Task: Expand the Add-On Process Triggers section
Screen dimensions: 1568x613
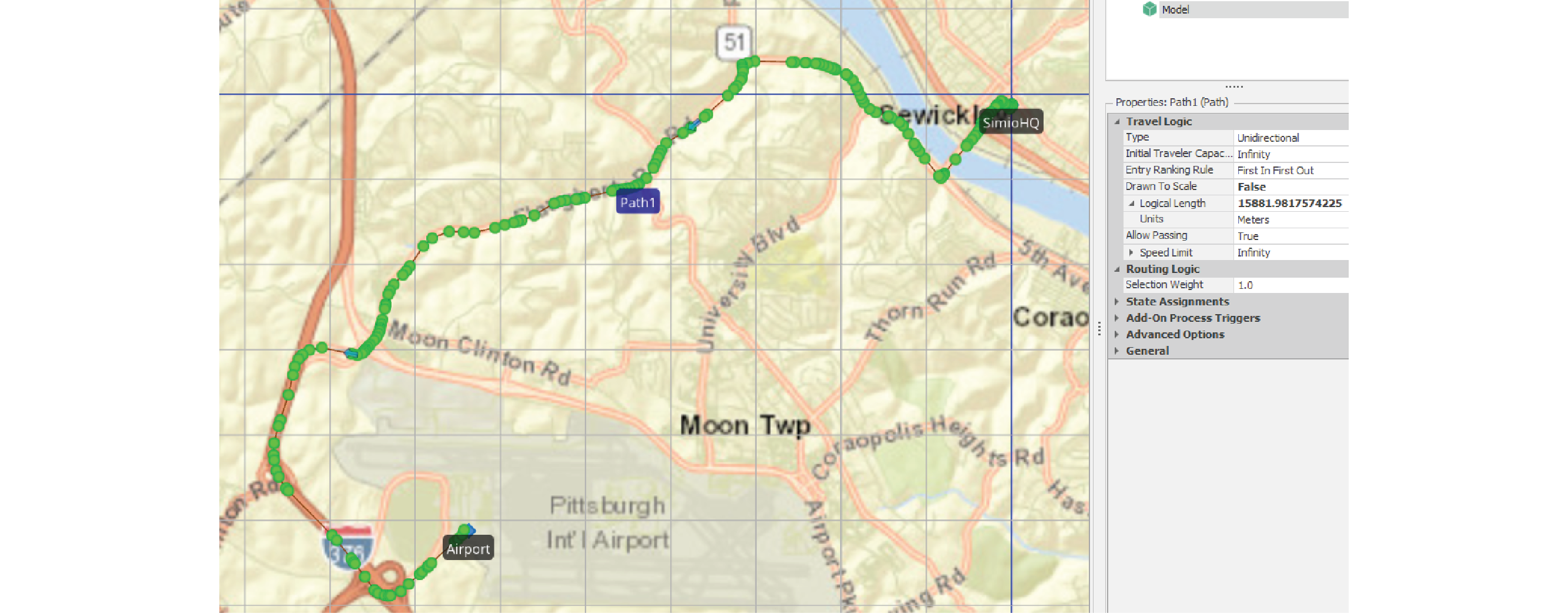Action: (1118, 318)
